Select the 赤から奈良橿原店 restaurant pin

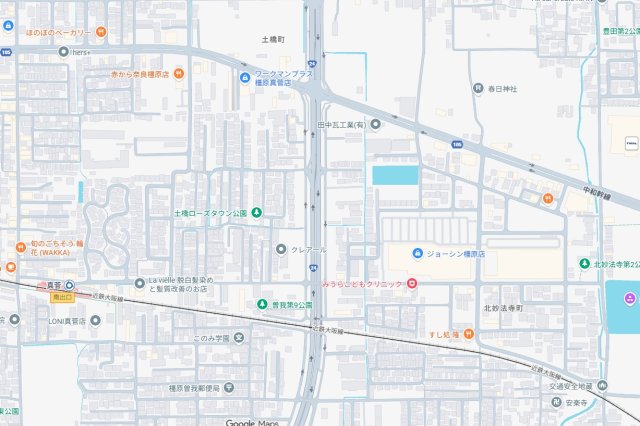179,74
